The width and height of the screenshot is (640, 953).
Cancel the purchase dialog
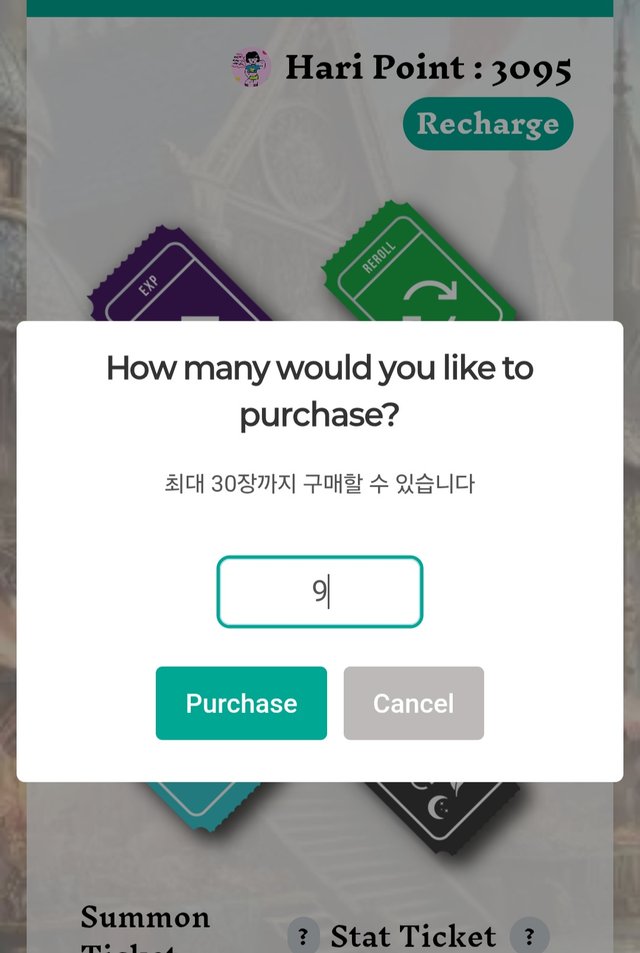pos(413,703)
